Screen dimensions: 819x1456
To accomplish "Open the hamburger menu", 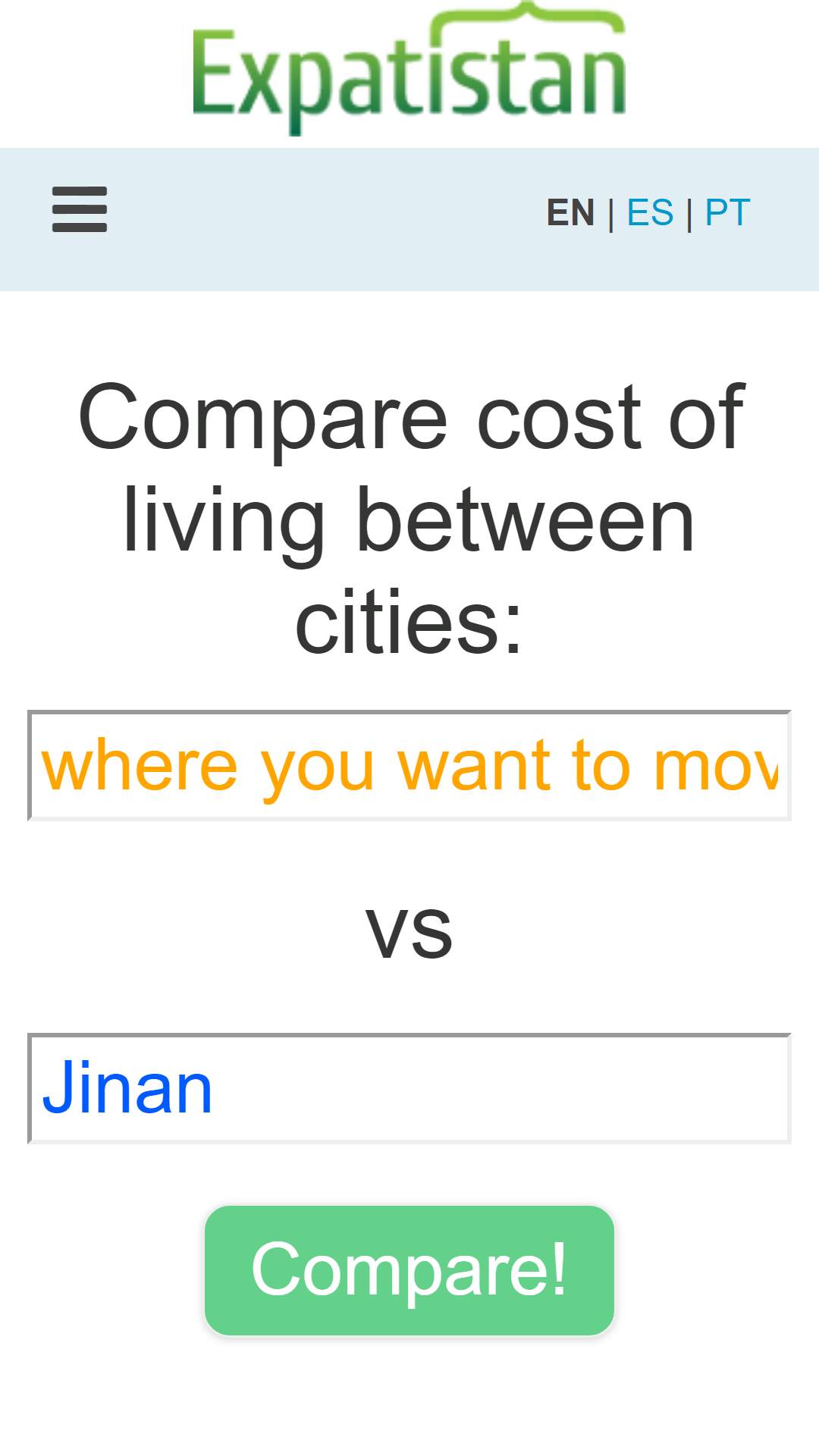I will point(80,210).
